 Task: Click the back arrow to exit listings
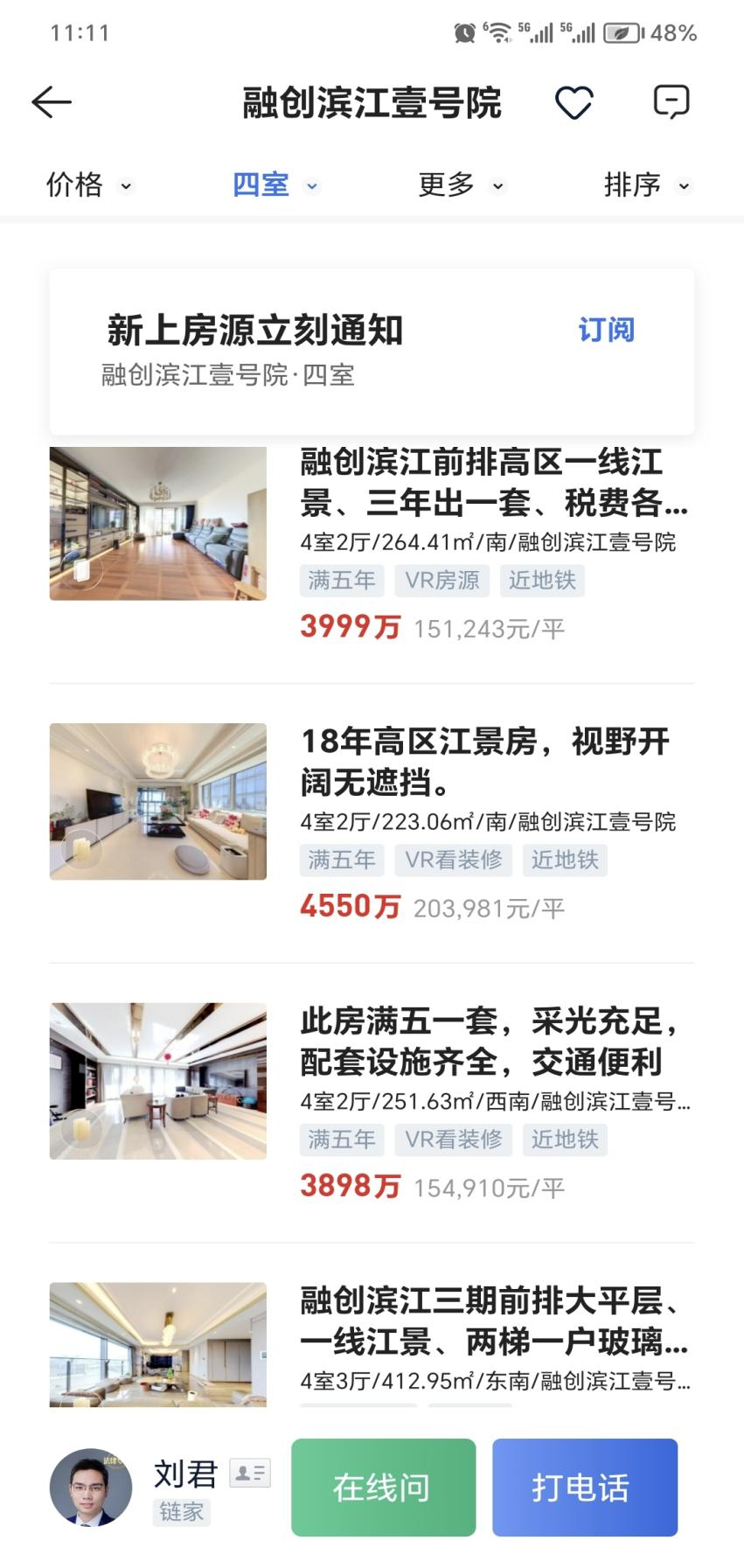point(50,102)
